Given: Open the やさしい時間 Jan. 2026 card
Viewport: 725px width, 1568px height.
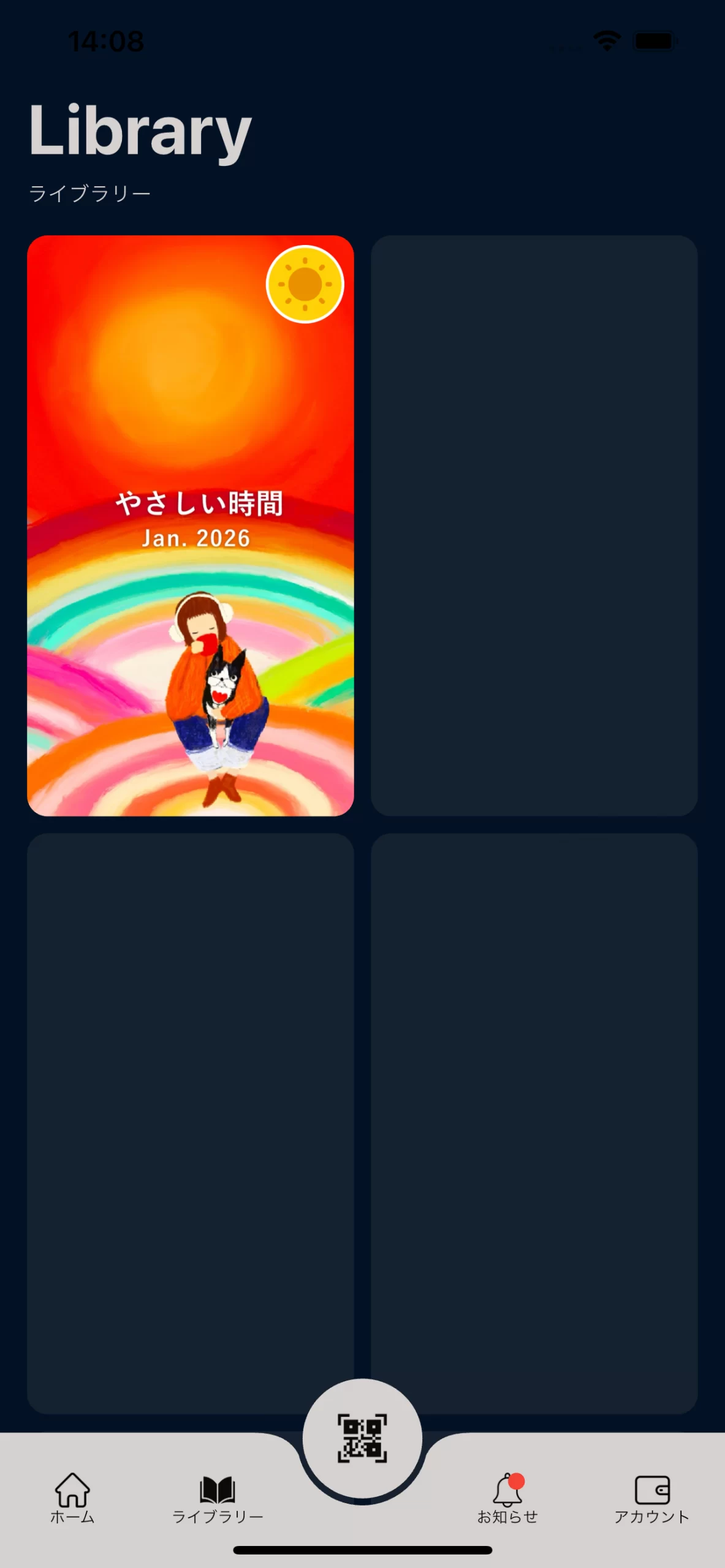Looking at the screenshot, I should 190,526.
